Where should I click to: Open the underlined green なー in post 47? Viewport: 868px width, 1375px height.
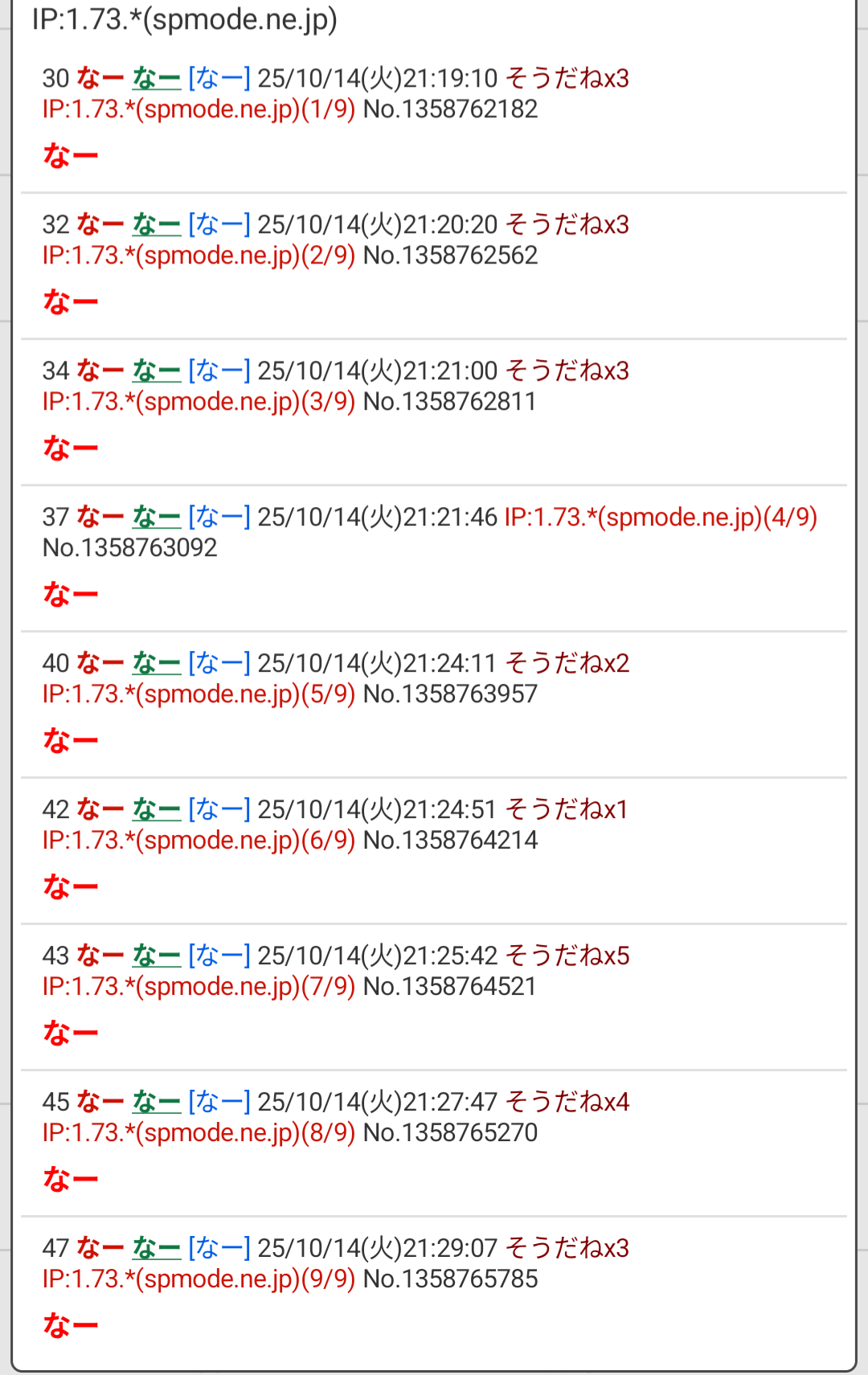(x=156, y=1248)
